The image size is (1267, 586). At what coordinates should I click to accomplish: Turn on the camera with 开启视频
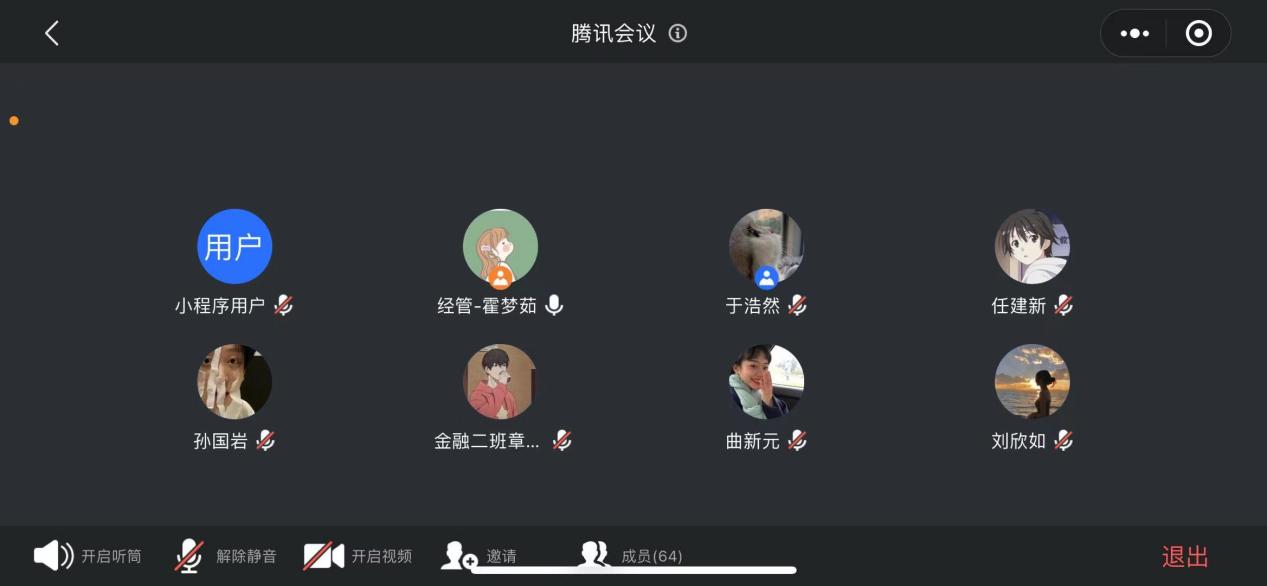click(358, 556)
